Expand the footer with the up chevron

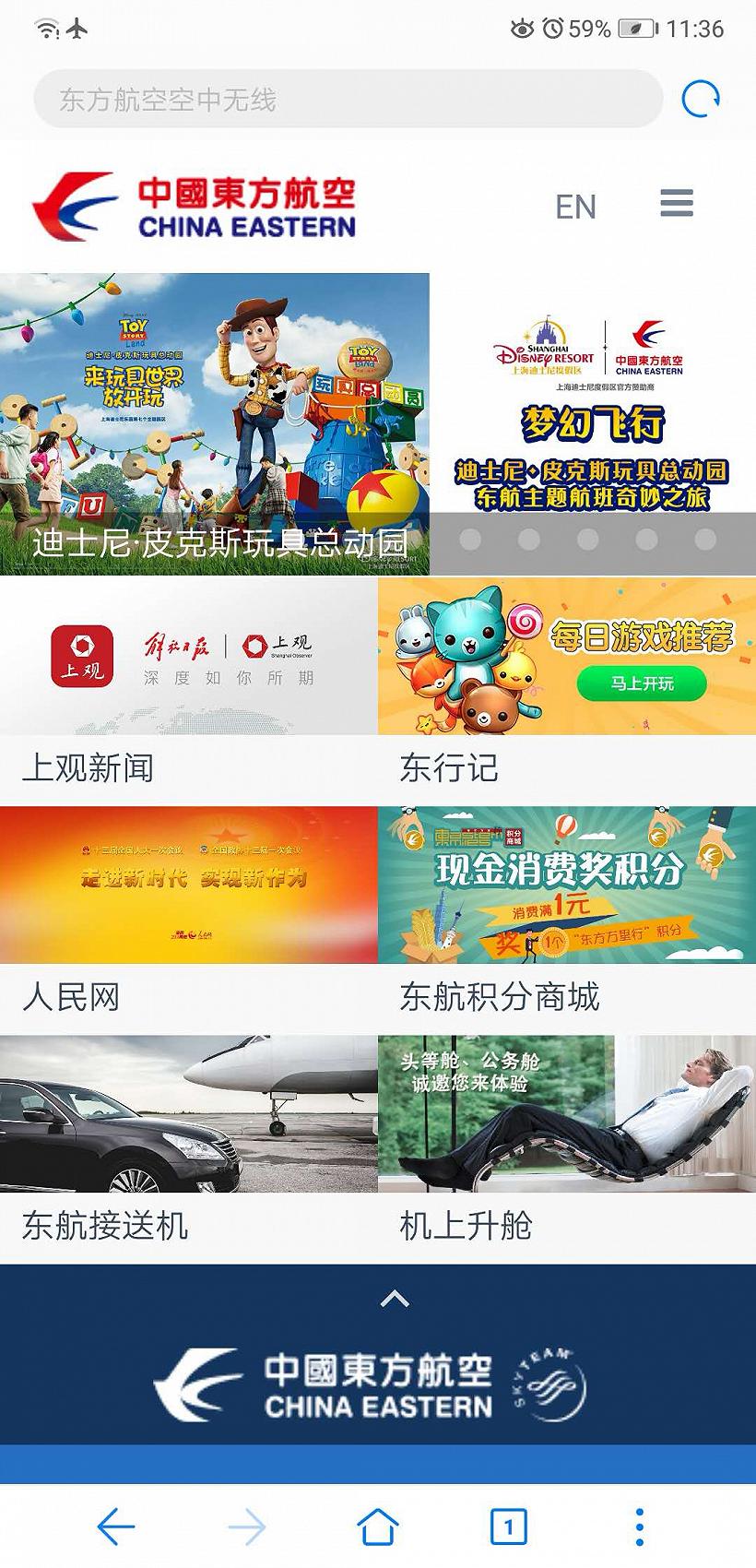tap(395, 1299)
